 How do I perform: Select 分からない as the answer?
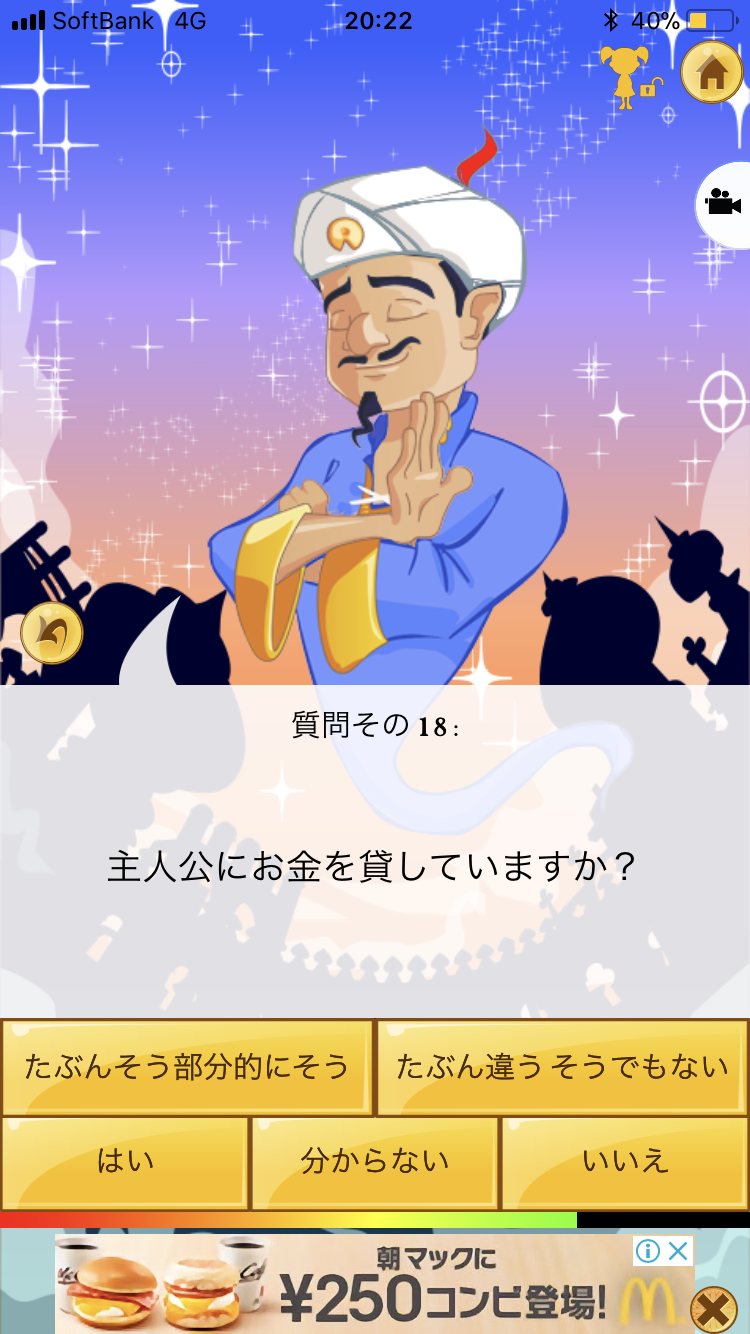(374, 1162)
